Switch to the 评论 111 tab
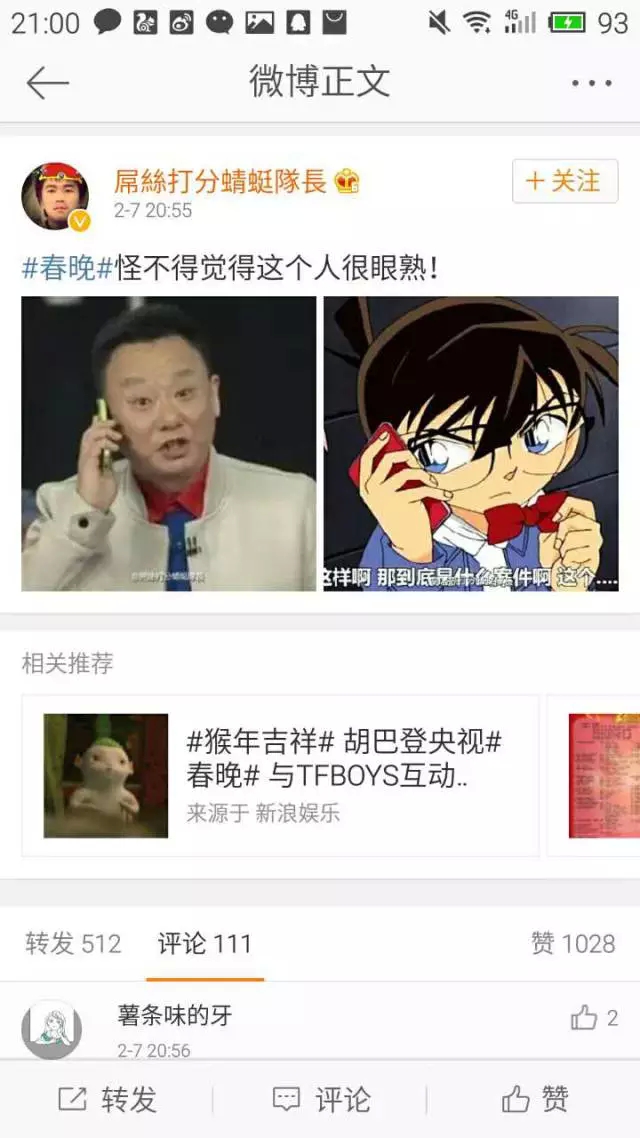This screenshot has width=640, height=1138. pyautogui.click(x=205, y=943)
